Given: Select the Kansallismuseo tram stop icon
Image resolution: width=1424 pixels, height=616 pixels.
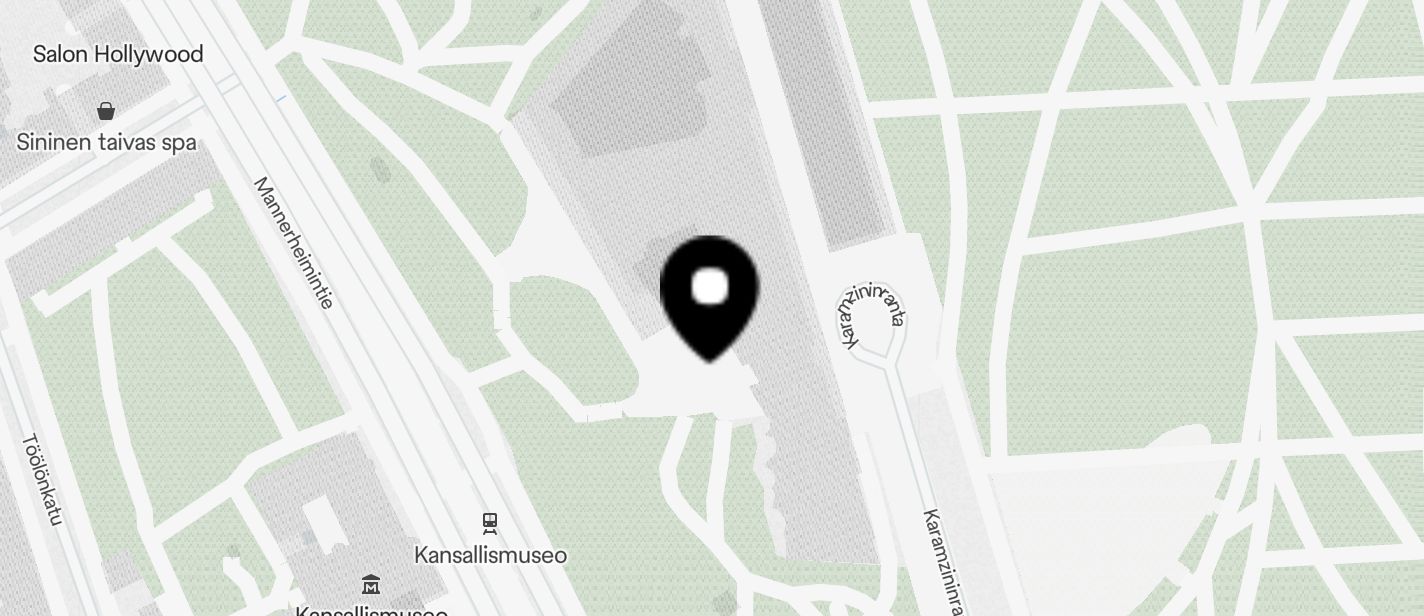Looking at the screenshot, I should (490, 522).
